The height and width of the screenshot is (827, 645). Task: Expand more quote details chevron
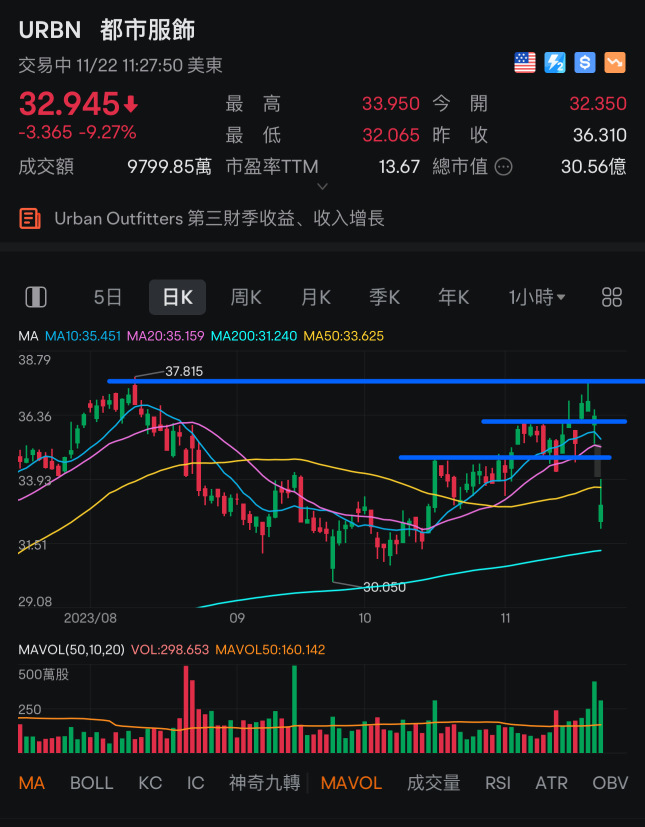322,187
